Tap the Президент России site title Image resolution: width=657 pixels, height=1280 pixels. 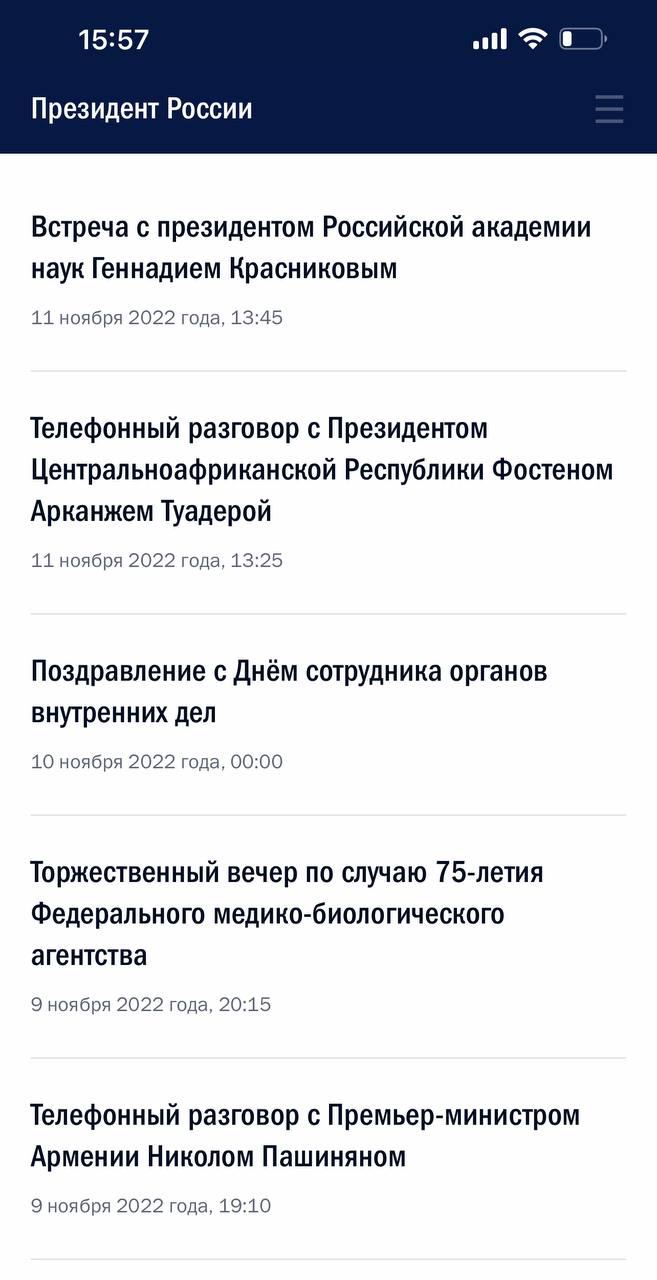[x=142, y=109]
